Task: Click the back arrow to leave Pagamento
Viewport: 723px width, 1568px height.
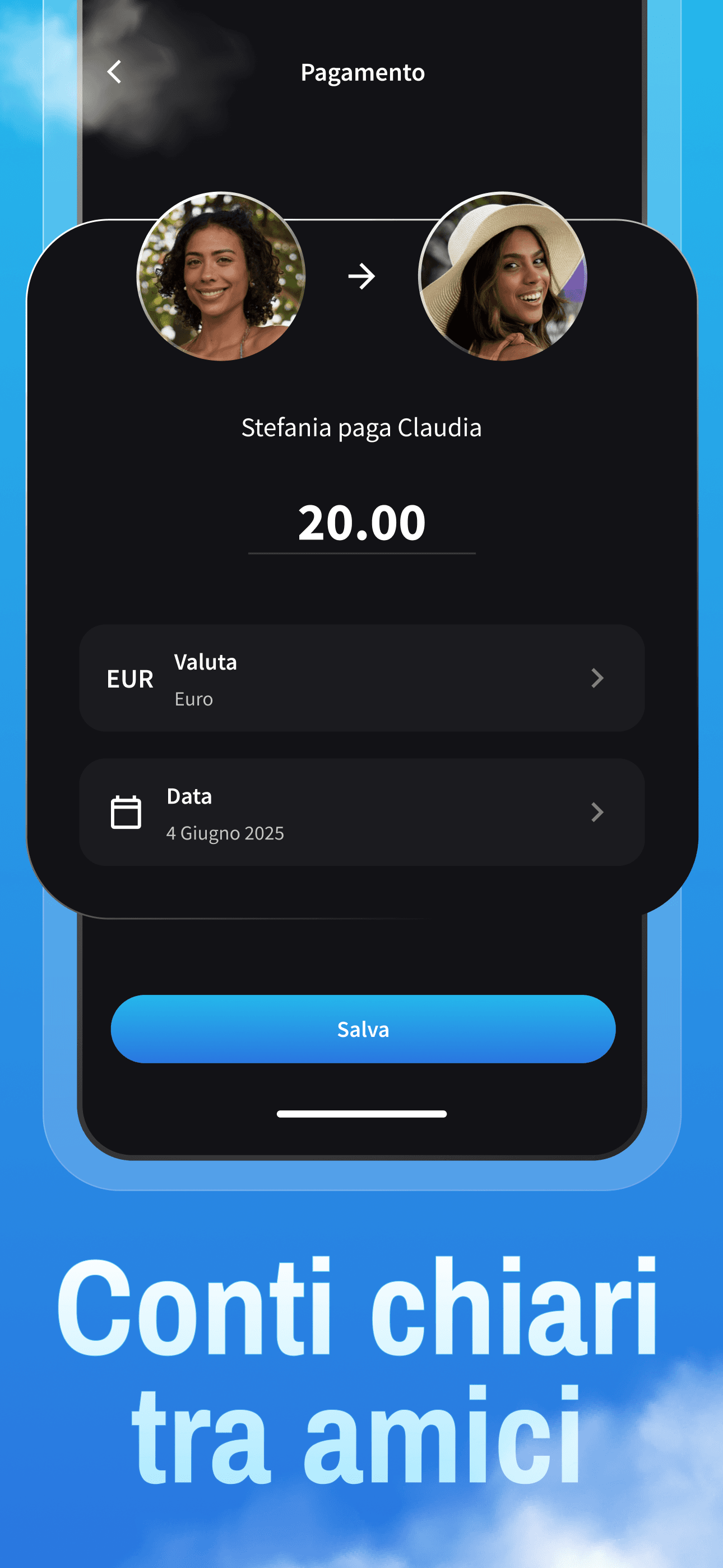Action: [113, 72]
